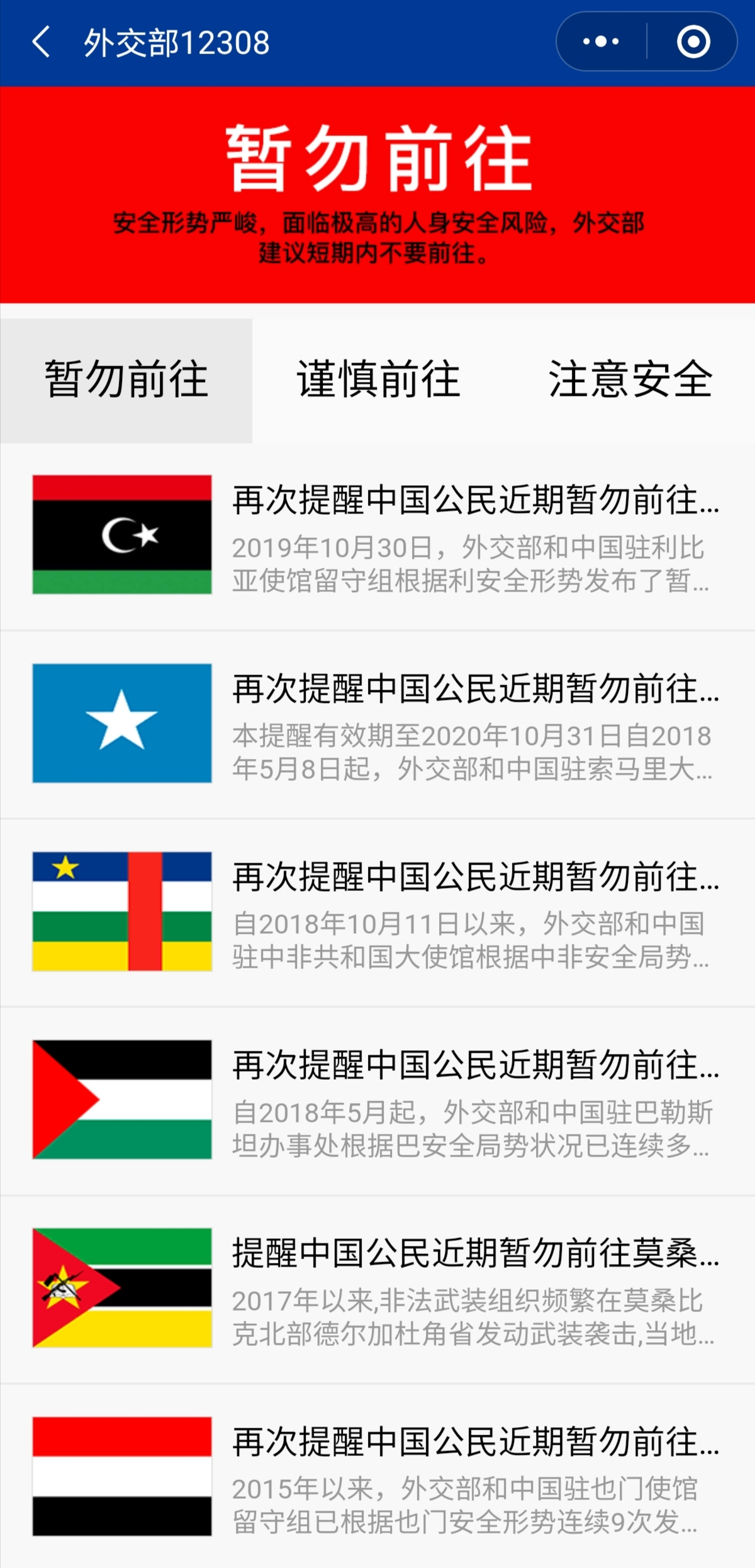
Task: Switch to the 注意安全 tab
Action: (630, 380)
